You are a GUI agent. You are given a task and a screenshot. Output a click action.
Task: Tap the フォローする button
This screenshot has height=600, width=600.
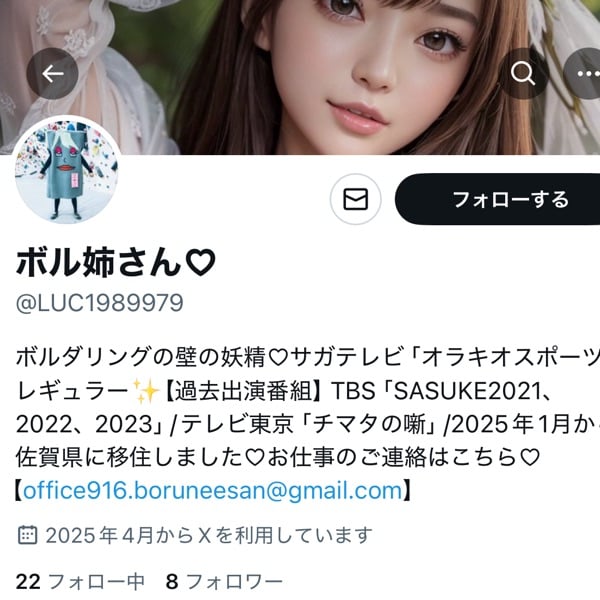[498, 199]
